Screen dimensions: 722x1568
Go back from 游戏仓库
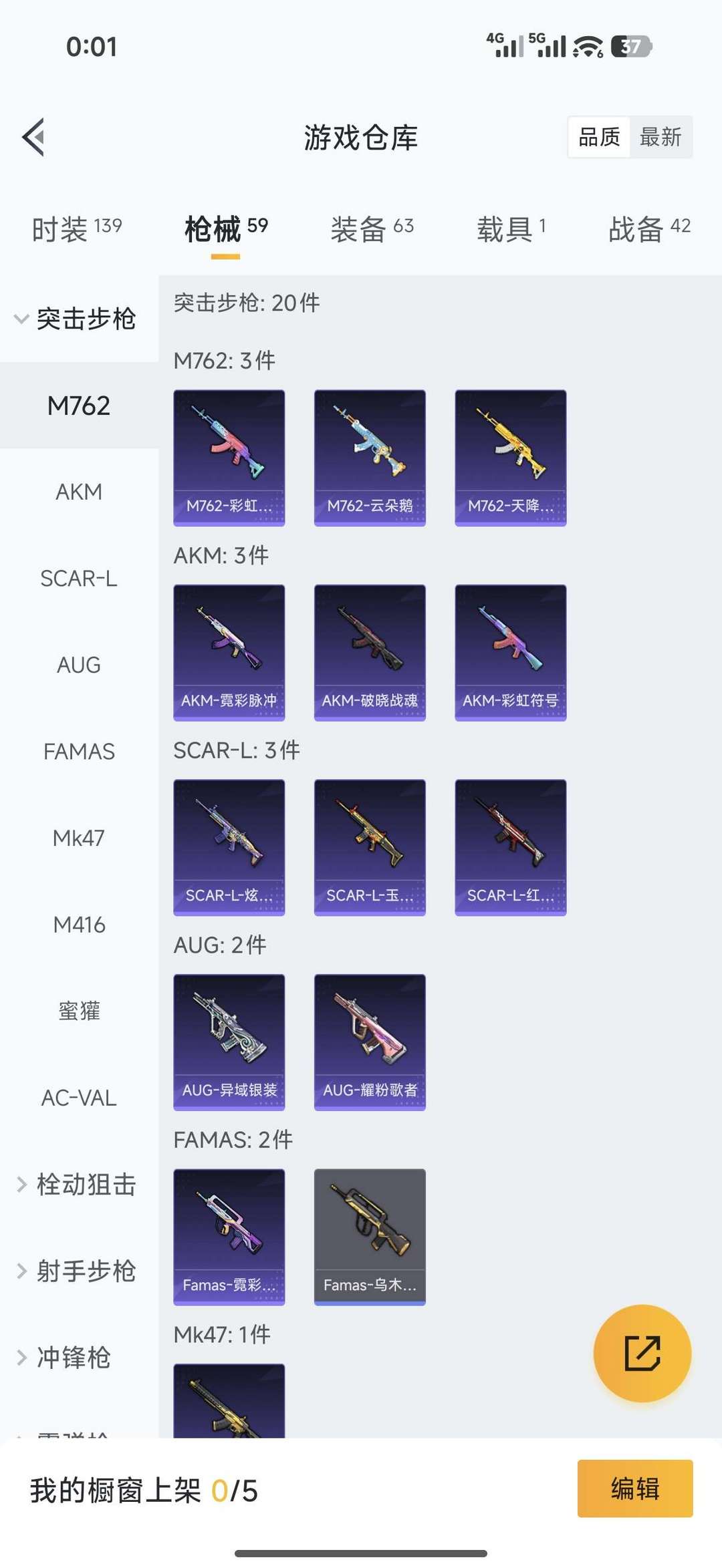pyautogui.click(x=33, y=137)
